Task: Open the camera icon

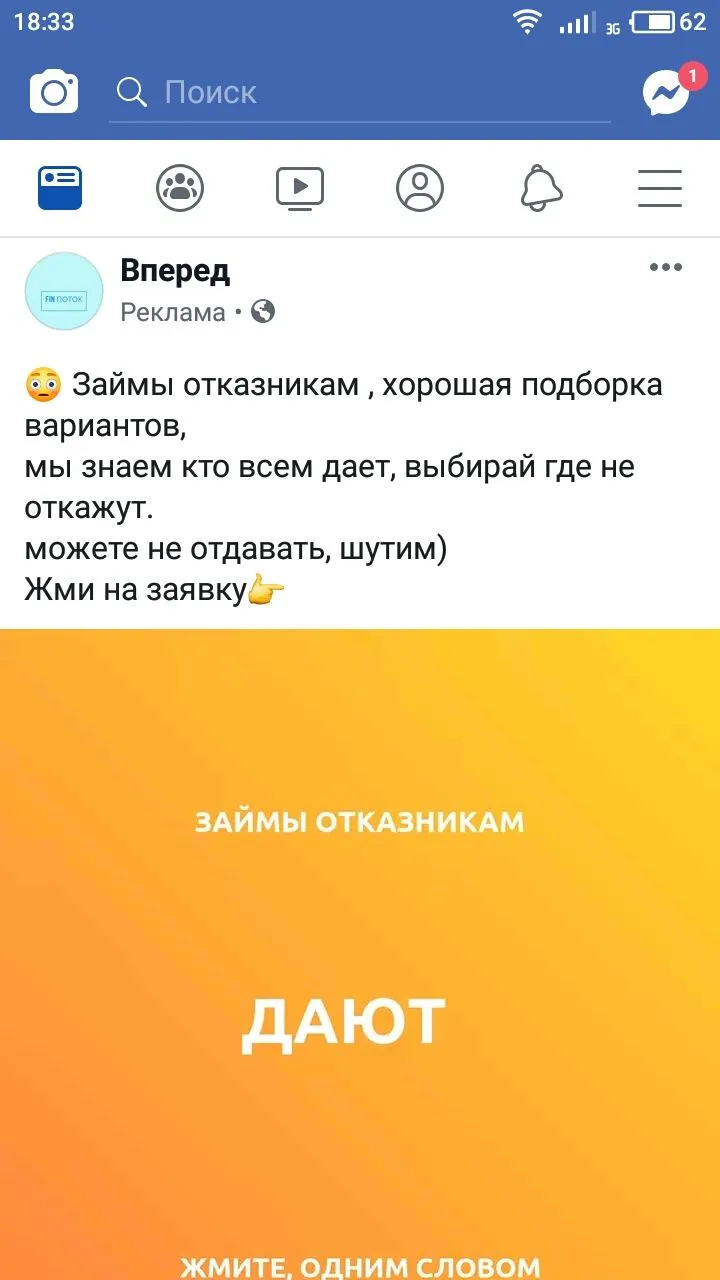Action: click(54, 92)
